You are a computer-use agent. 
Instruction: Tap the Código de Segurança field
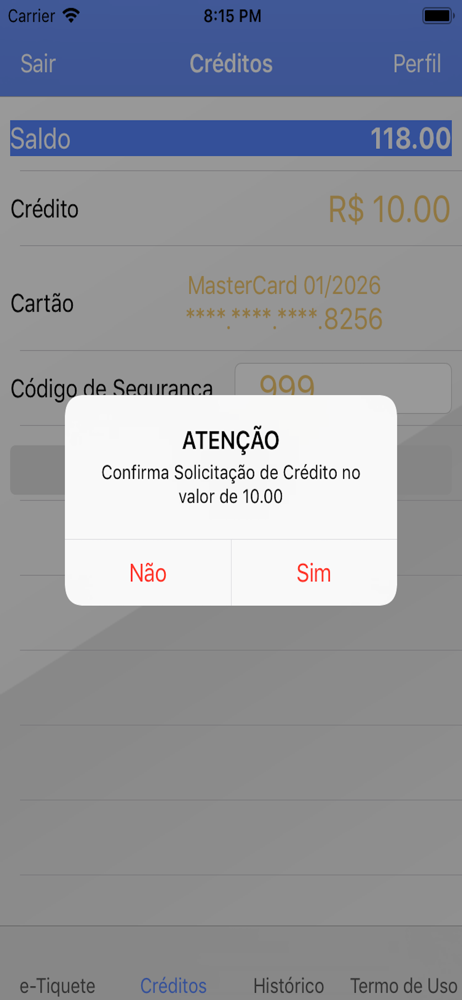(x=343, y=388)
